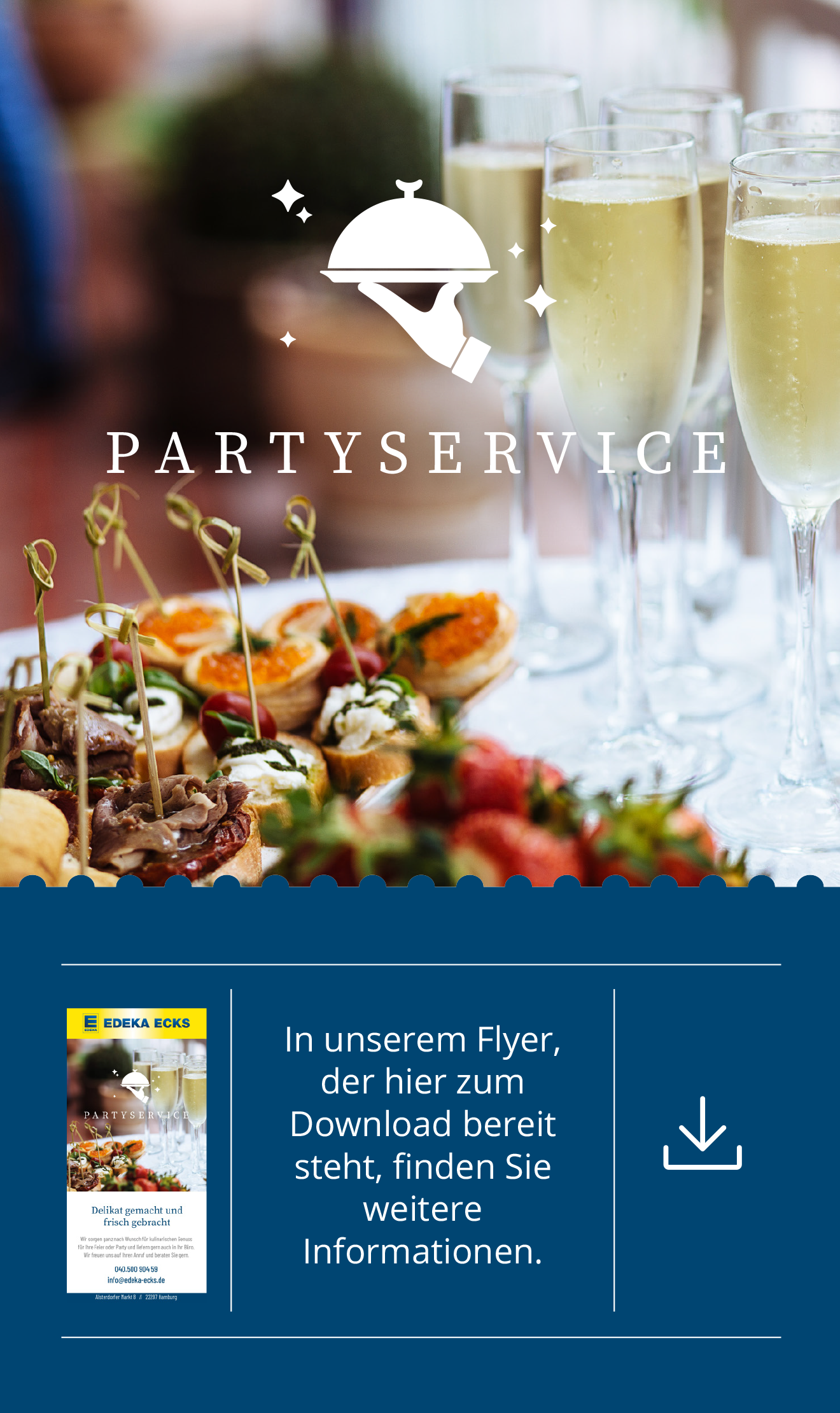
Task: Open the EDEKA Ecks flyer preview thumbnail
Action: 137,1149
